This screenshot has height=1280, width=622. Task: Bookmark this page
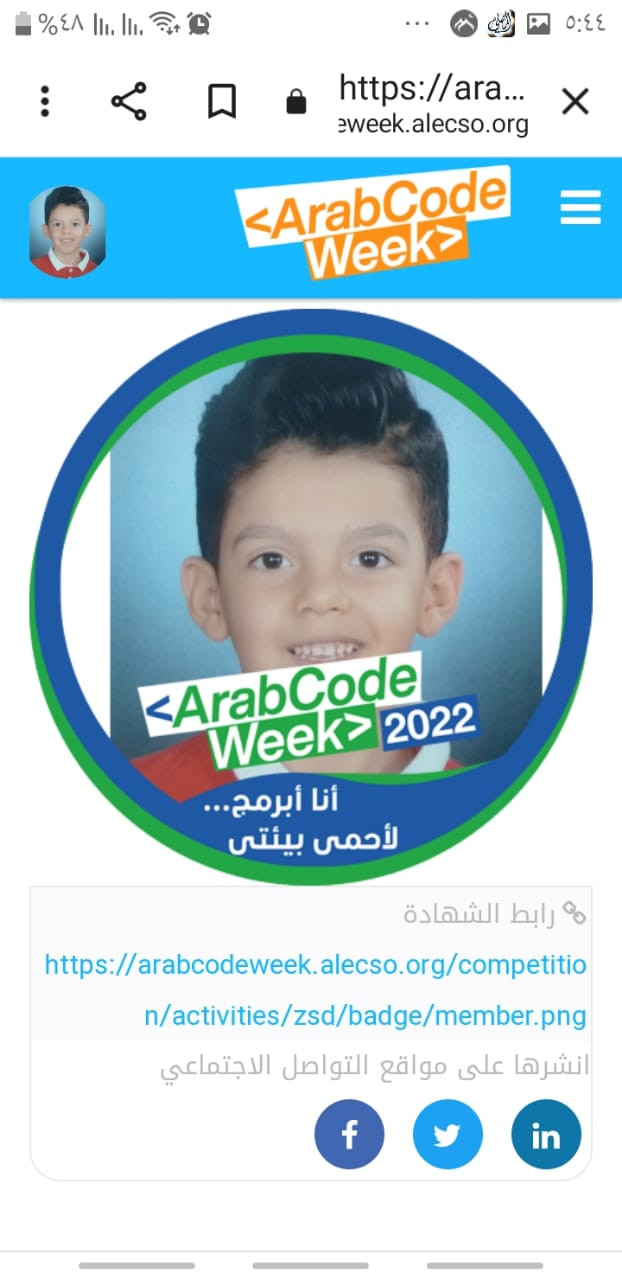221,101
